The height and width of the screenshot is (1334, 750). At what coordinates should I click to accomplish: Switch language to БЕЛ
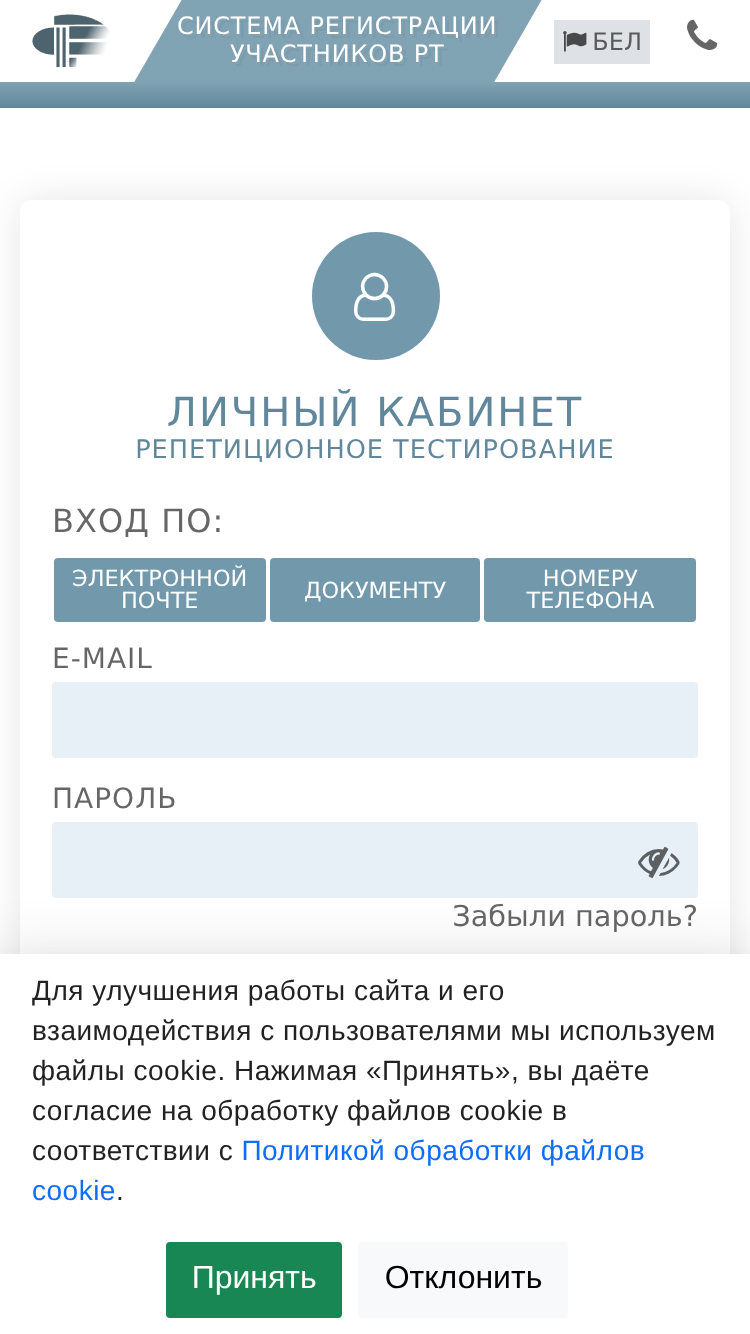coord(602,42)
